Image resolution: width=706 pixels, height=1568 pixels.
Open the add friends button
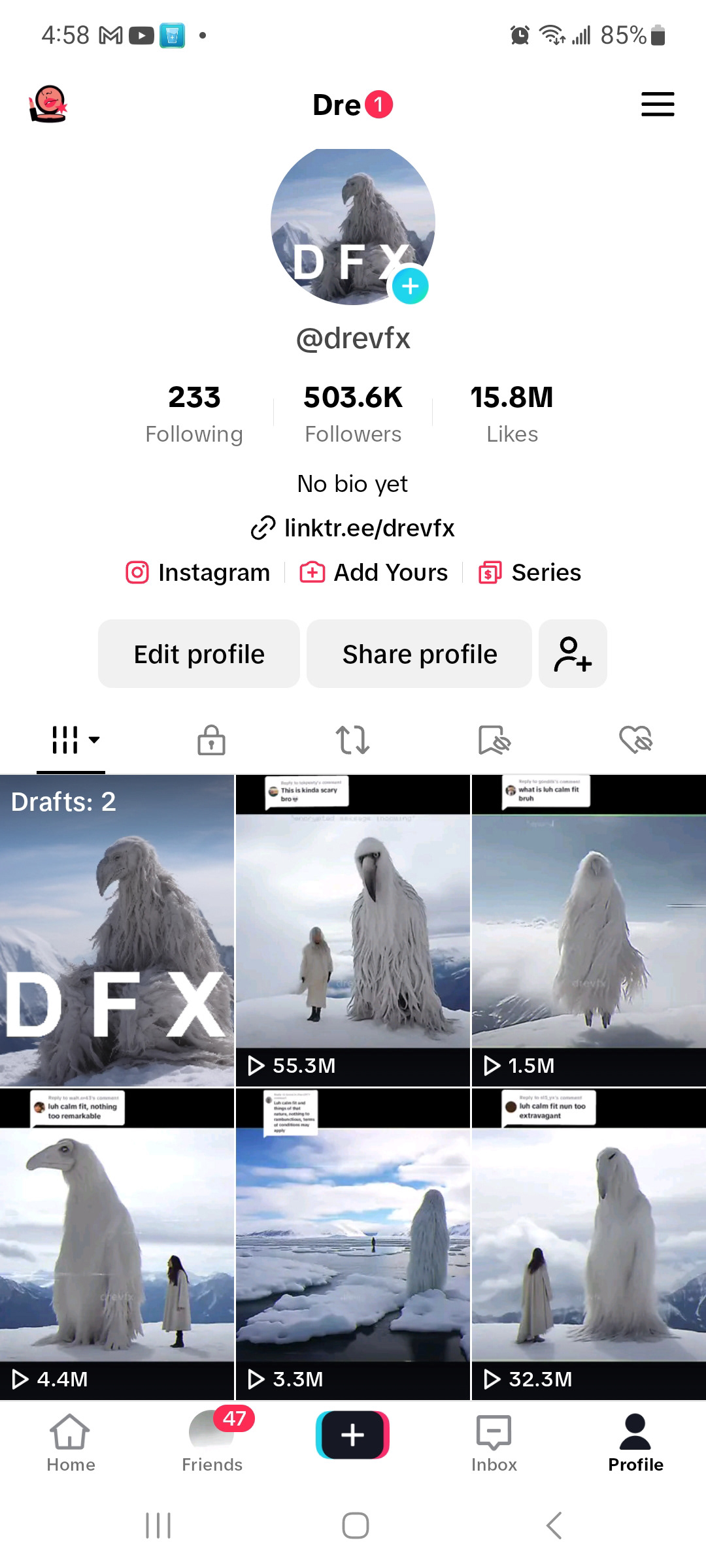(x=573, y=654)
